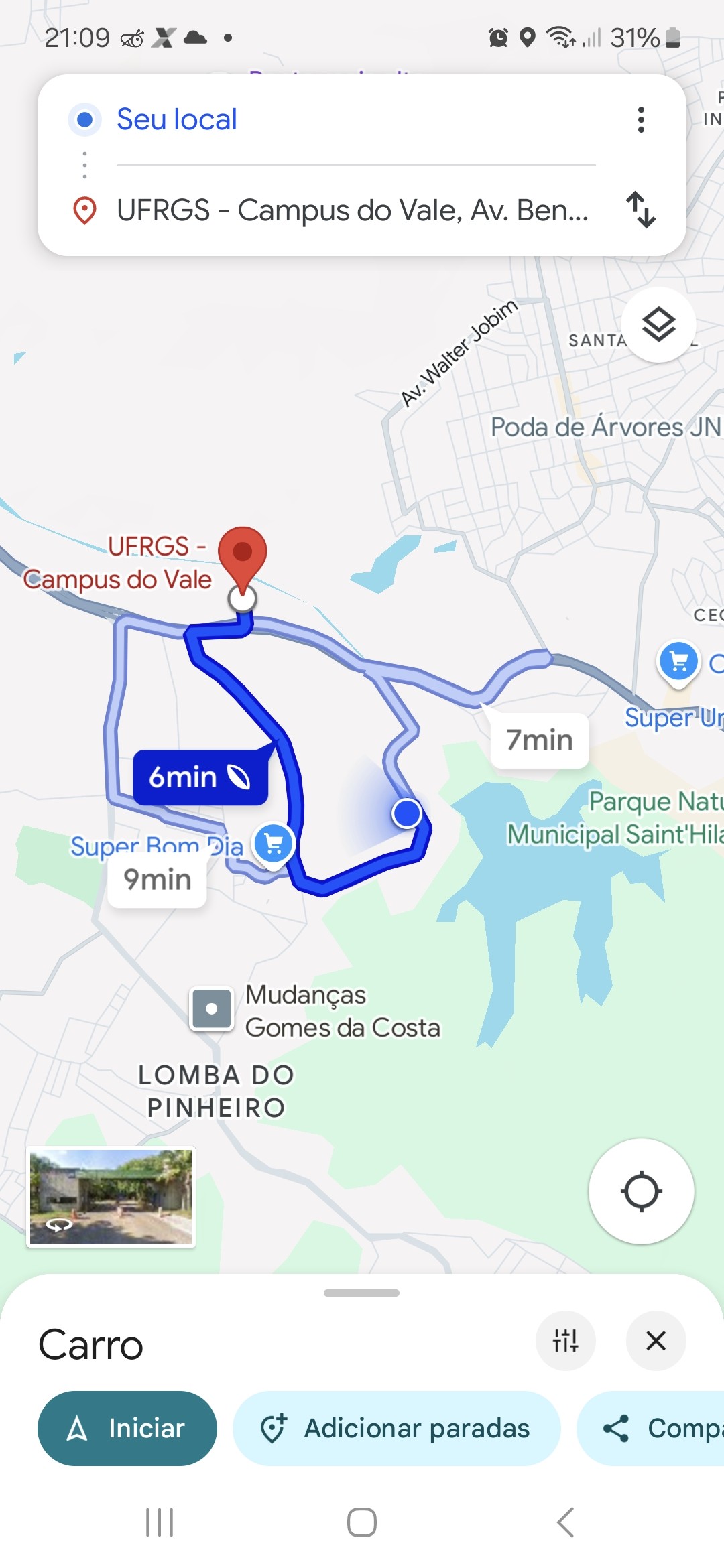Screen dimensions: 724x1568
Task: Go back using system back button
Action: 565,1522
